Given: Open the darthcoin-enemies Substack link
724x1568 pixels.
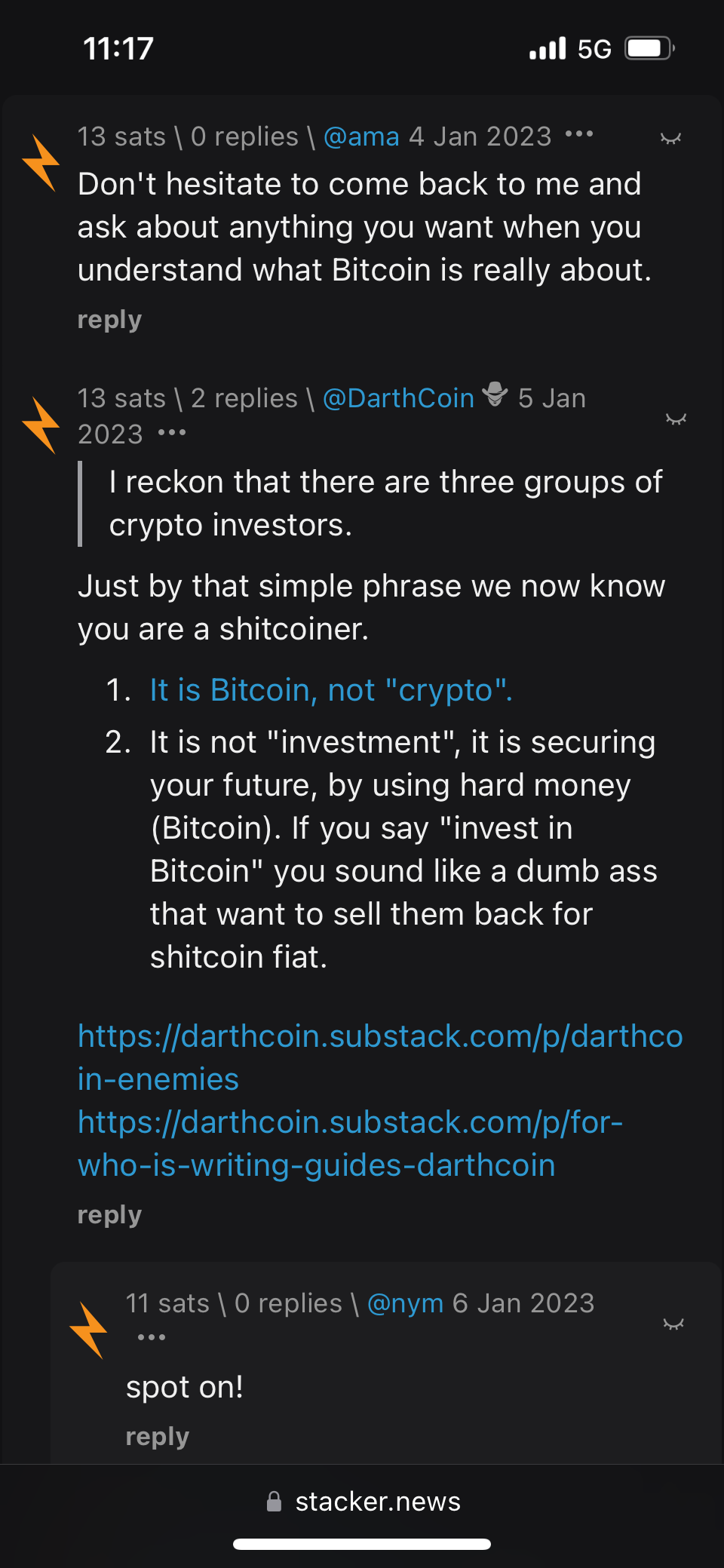Looking at the screenshot, I should [380, 1057].
